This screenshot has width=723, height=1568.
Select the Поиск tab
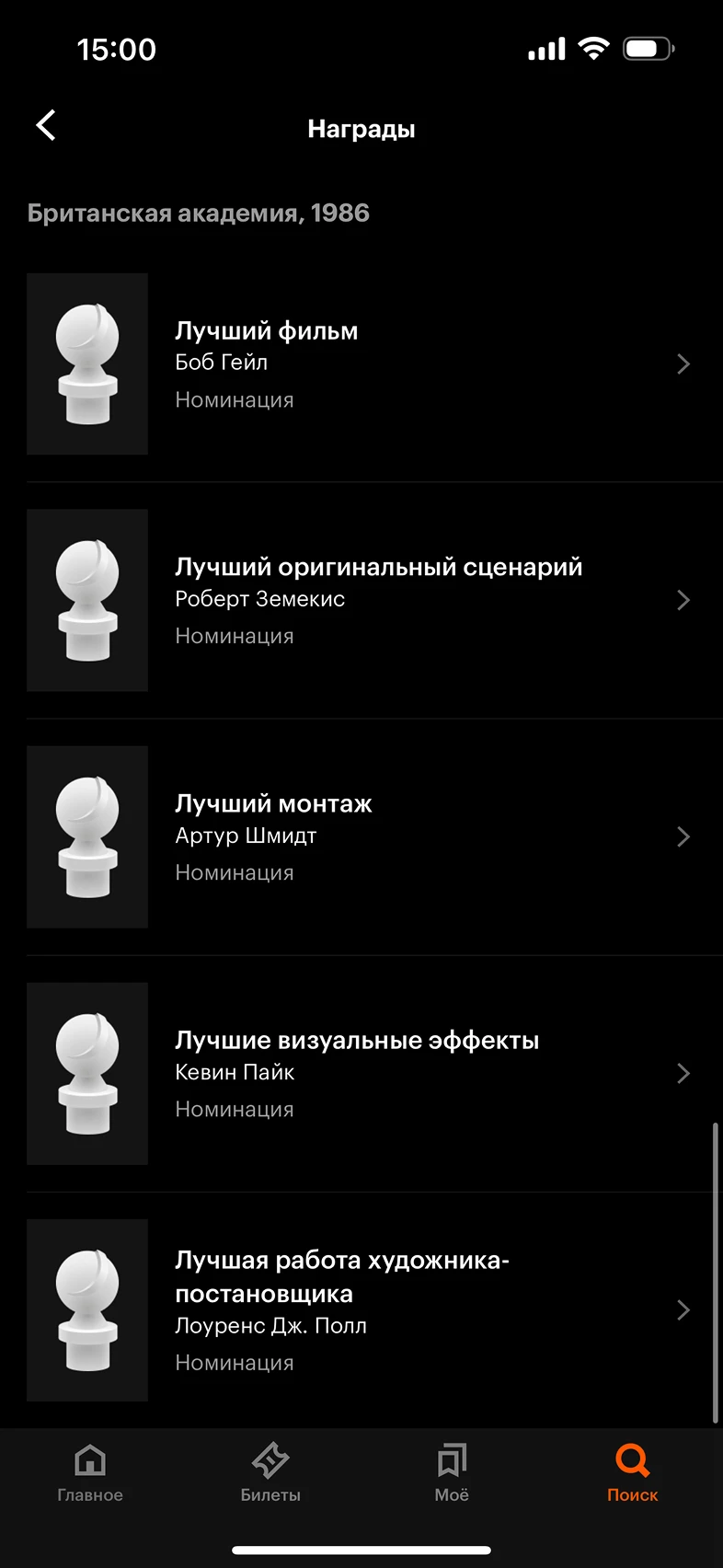[x=632, y=1472]
